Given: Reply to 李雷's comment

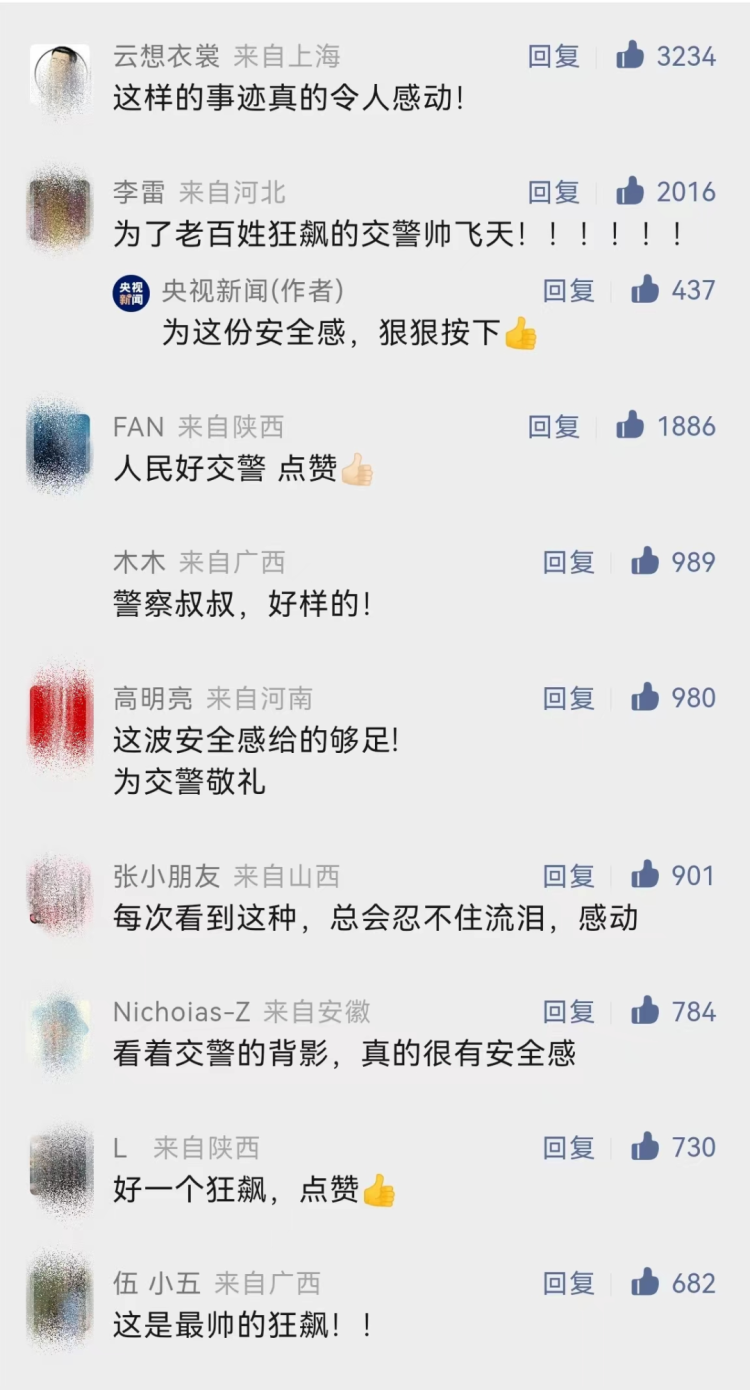Looking at the screenshot, I should point(554,192).
